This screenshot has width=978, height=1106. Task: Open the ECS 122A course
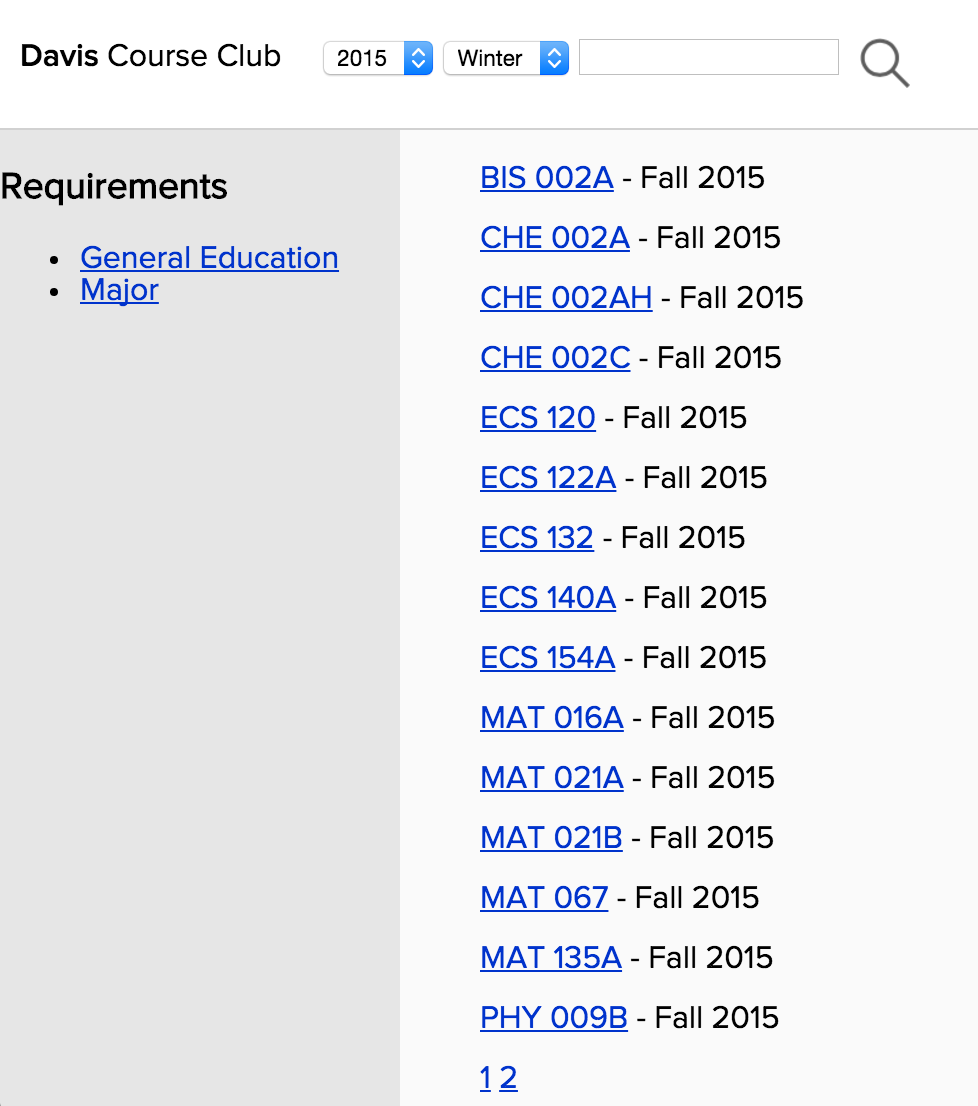tap(547, 478)
